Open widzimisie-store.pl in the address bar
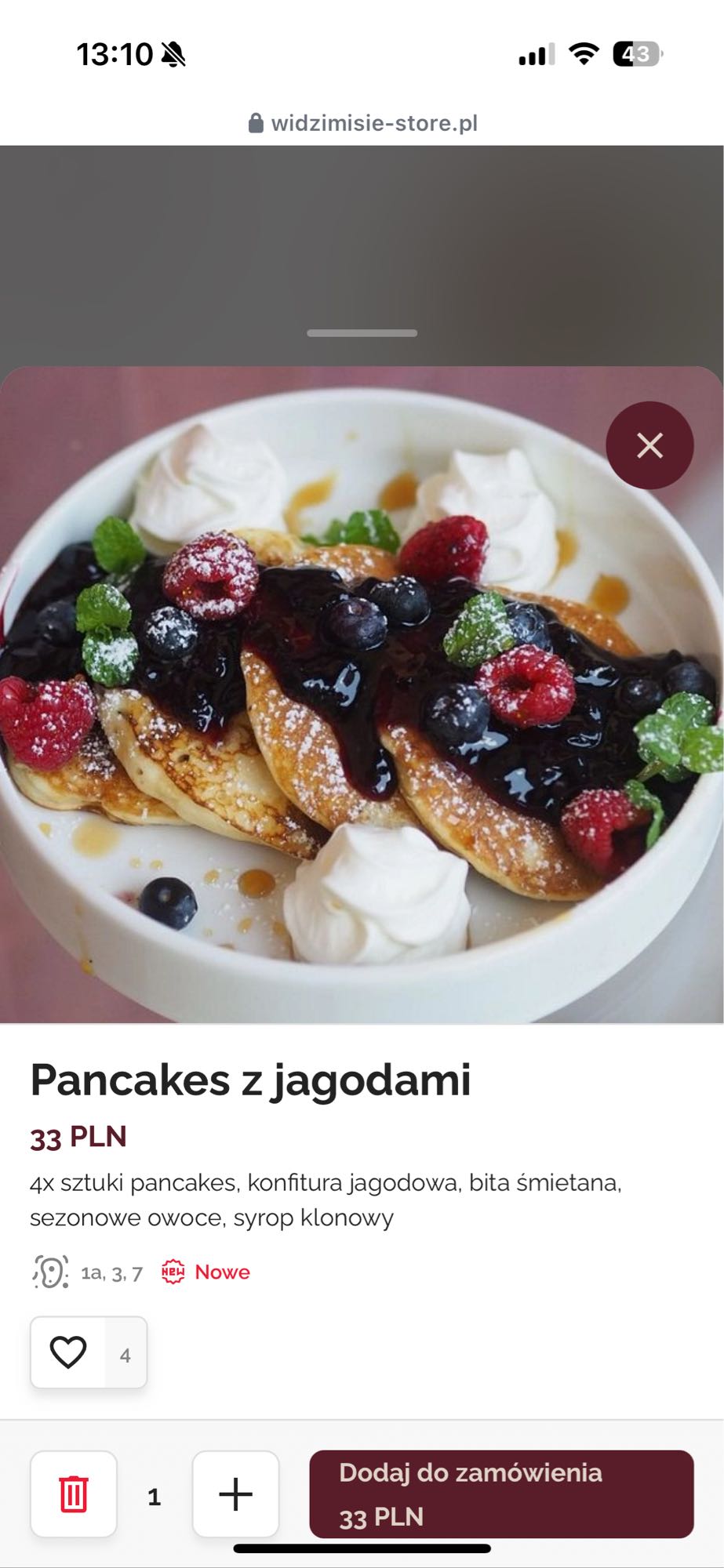724x1568 pixels. [374, 122]
